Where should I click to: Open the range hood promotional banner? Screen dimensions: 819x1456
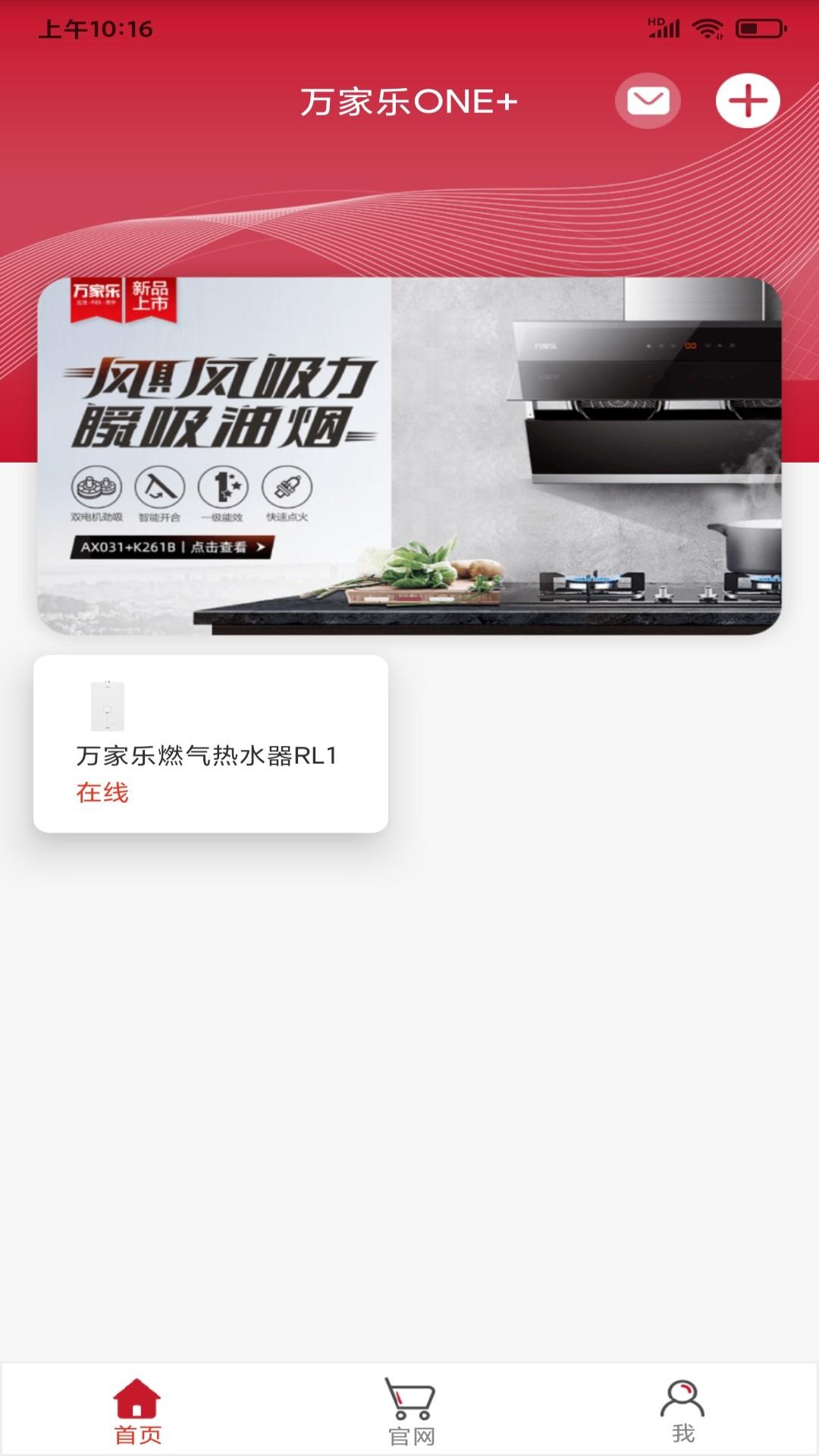click(x=409, y=455)
